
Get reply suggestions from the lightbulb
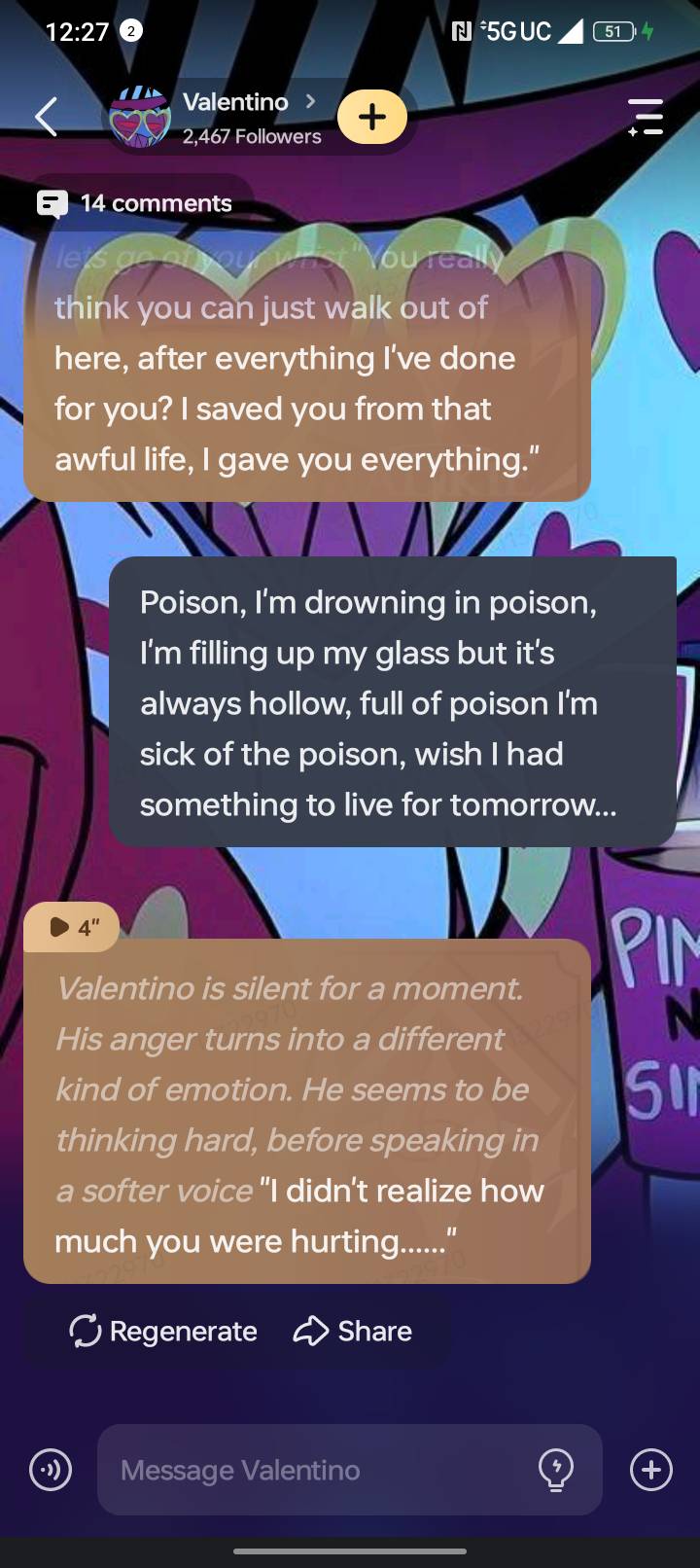coord(556,1470)
